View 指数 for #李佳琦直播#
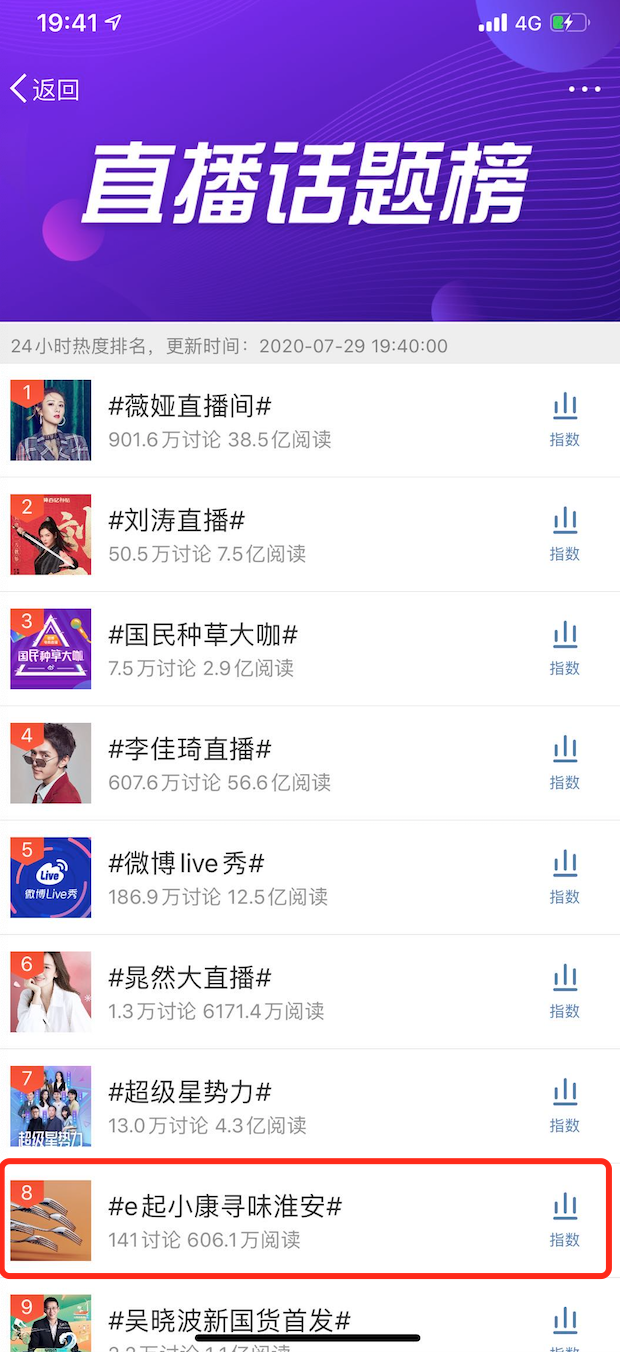The width and height of the screenshot is (620, 1352). coord(565,762)
